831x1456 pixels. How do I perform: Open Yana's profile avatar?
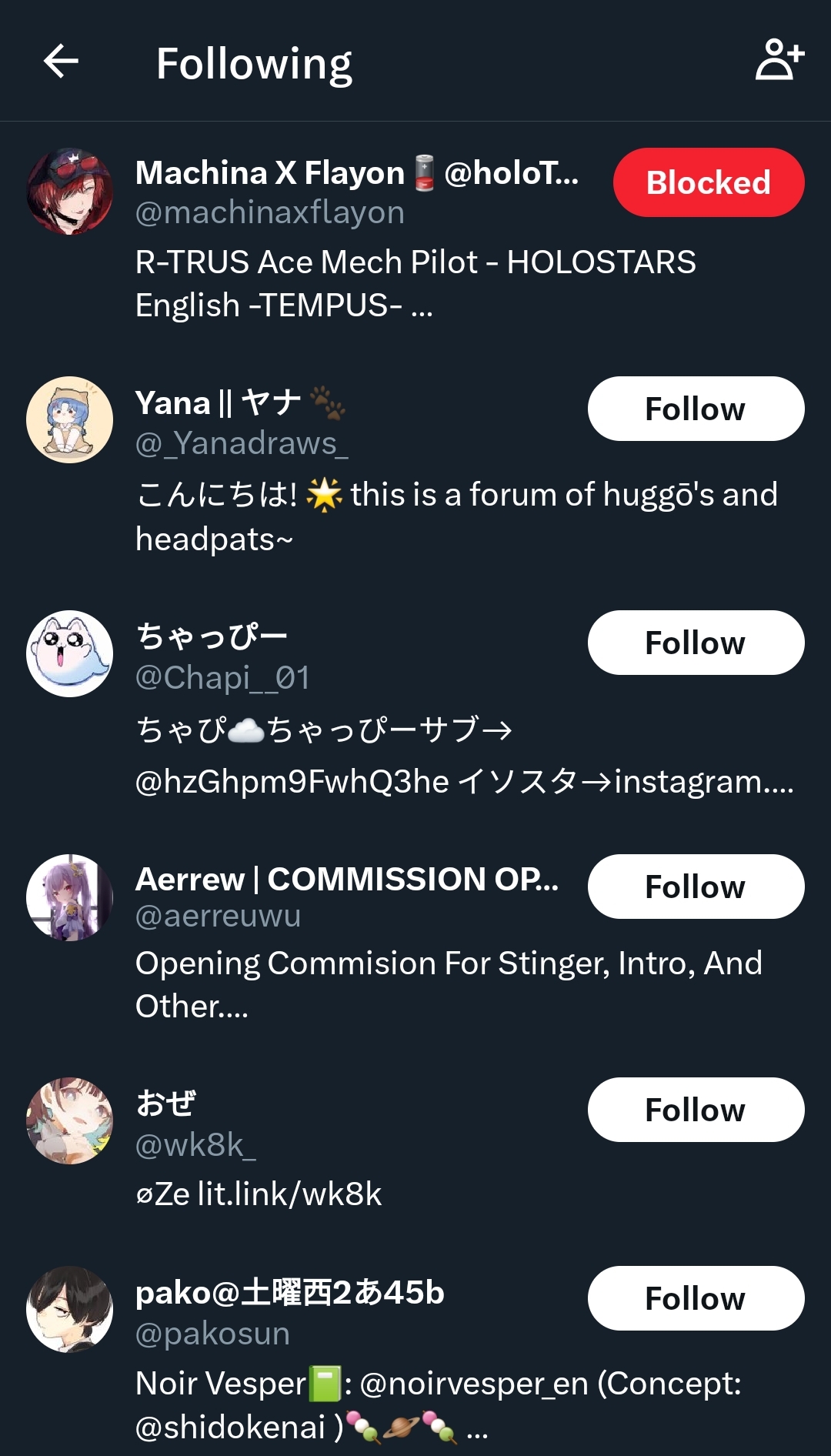tap(70, 419)
